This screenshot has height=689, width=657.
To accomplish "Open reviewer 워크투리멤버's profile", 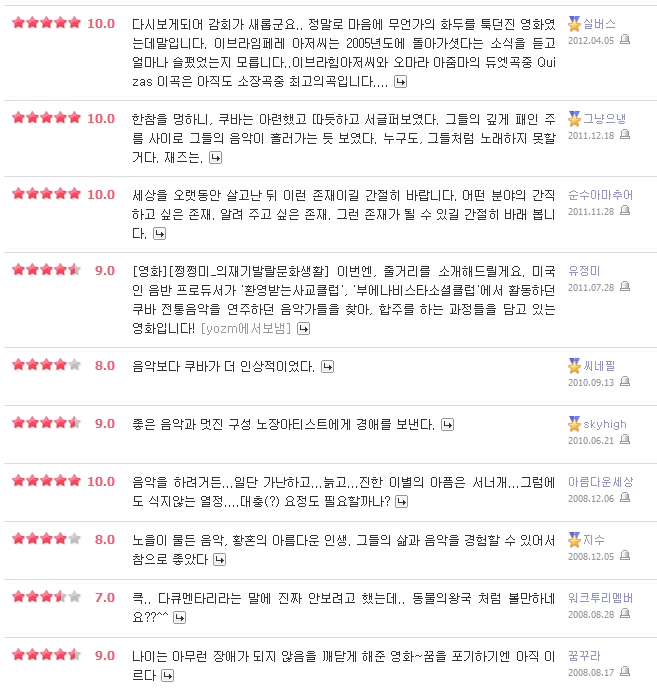I will click(600, 597).
